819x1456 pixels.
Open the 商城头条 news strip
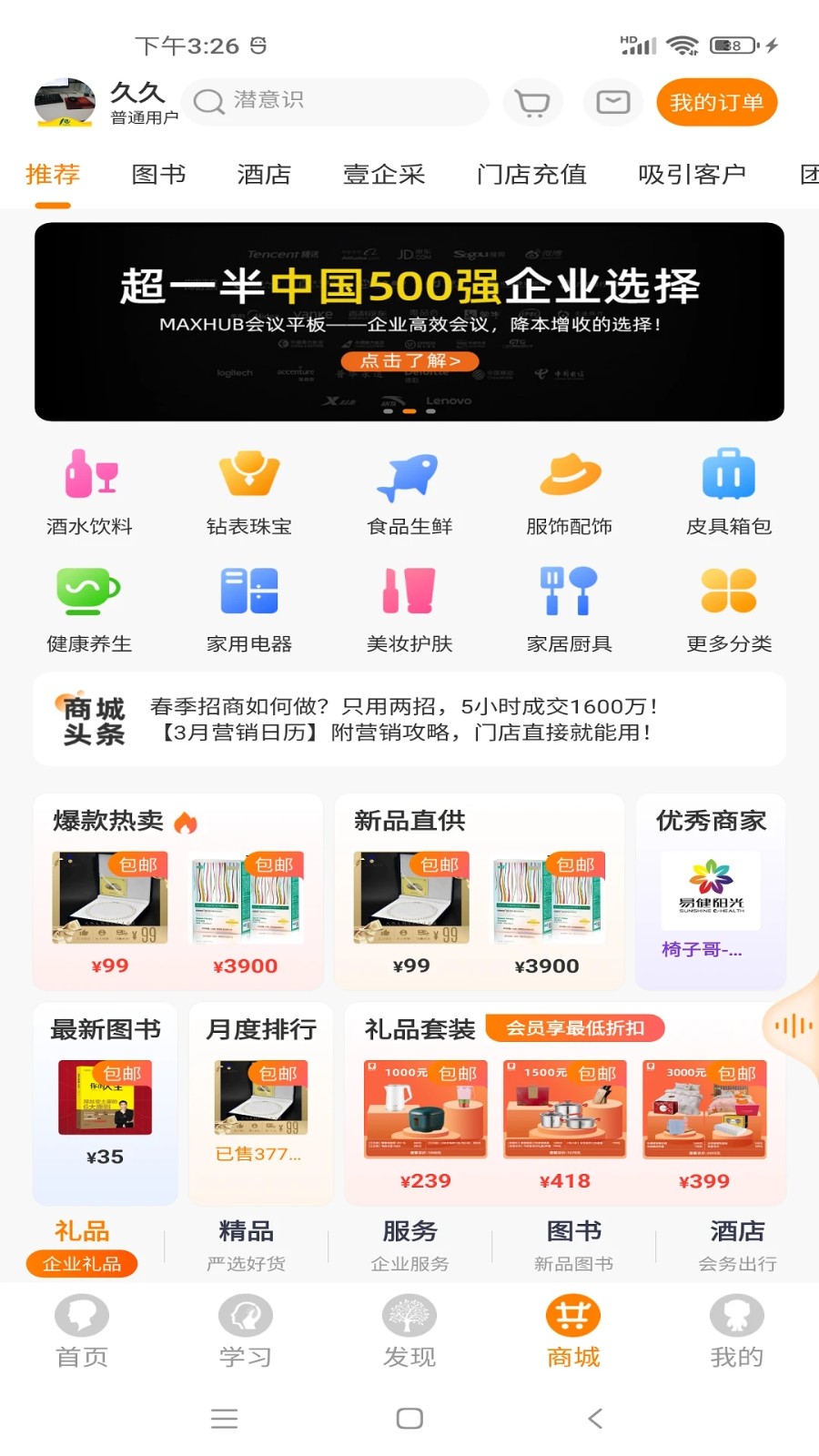[409, 719]
